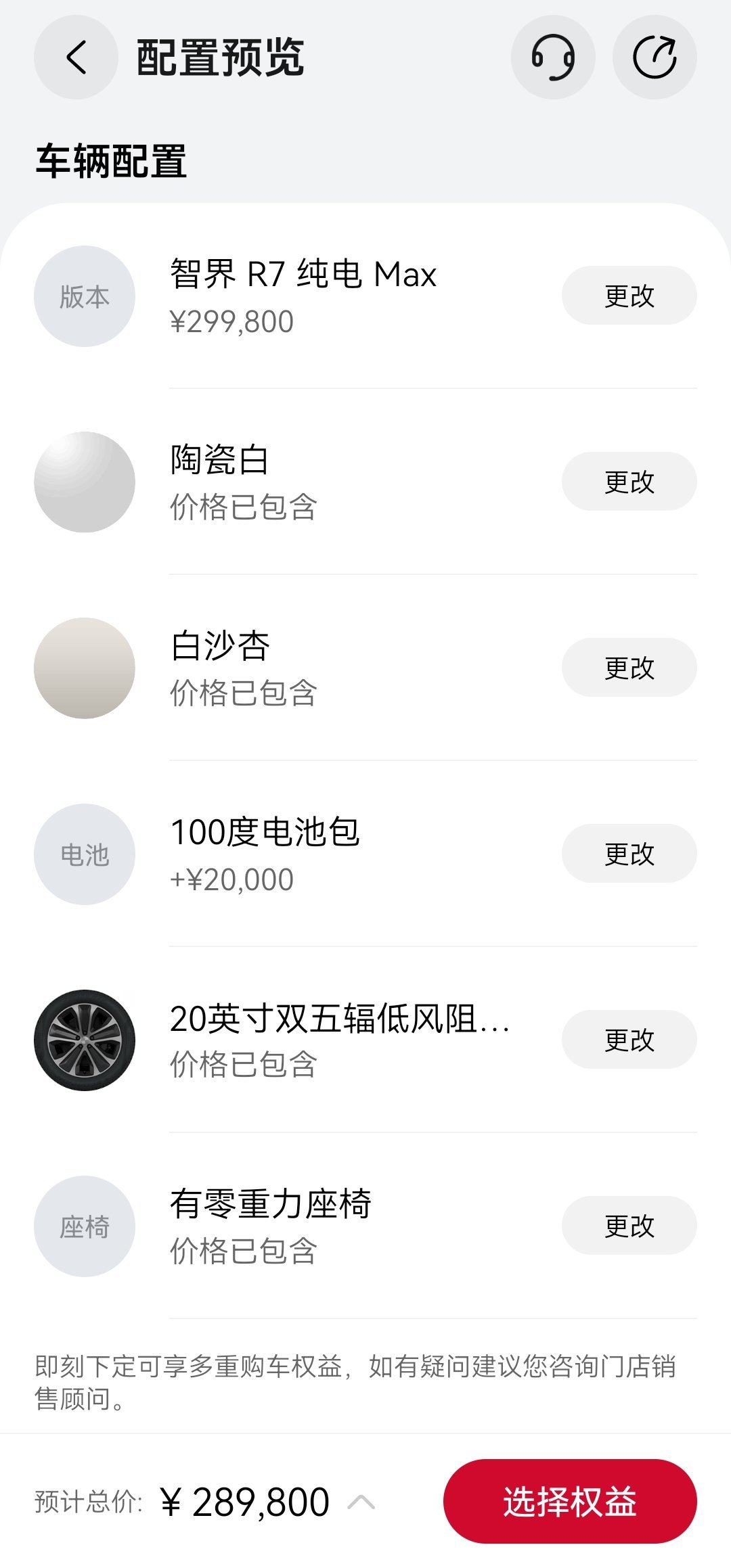
Task: Change the 有零重力座椅 seat option
Action: (x=629, y=1226)
